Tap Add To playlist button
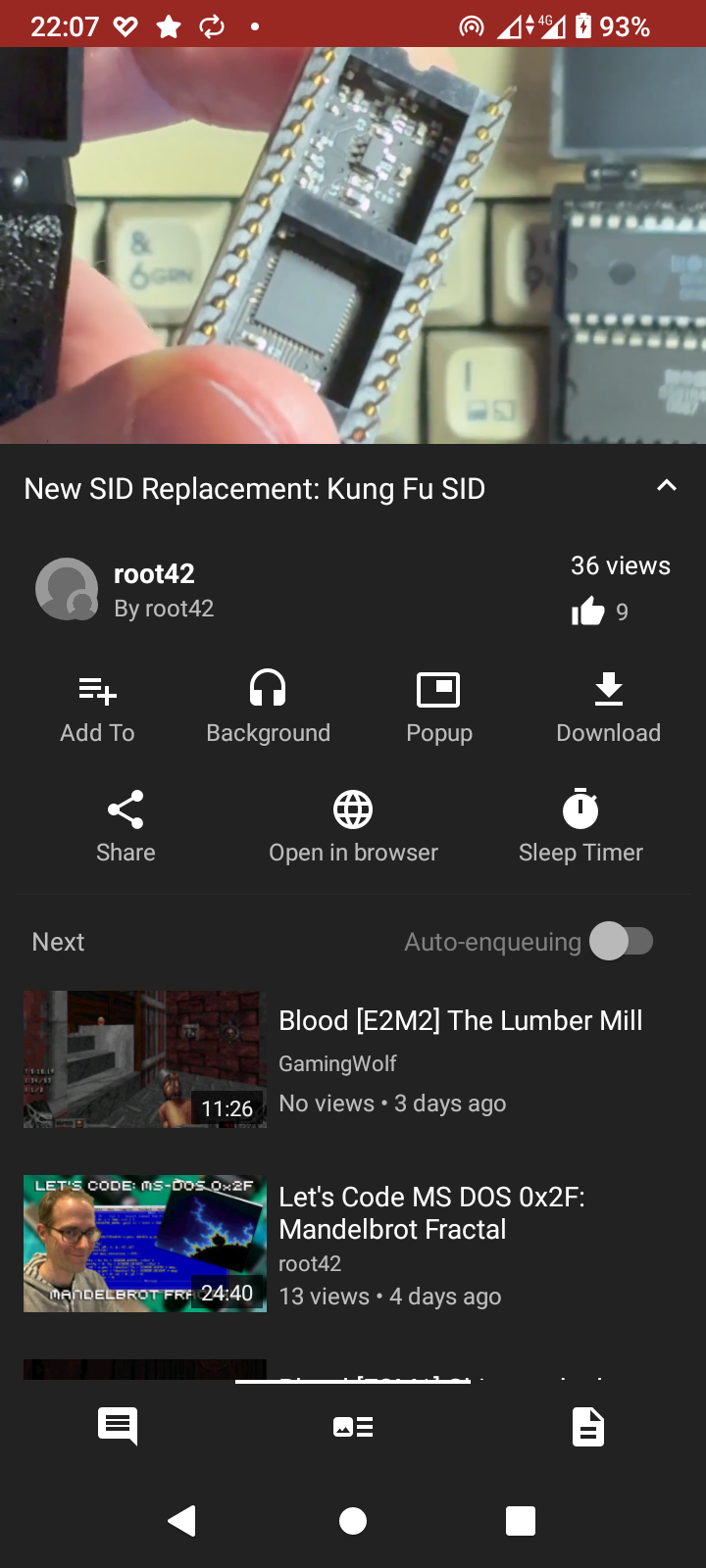Screen dimensions: 706x1568 (97, 708)
